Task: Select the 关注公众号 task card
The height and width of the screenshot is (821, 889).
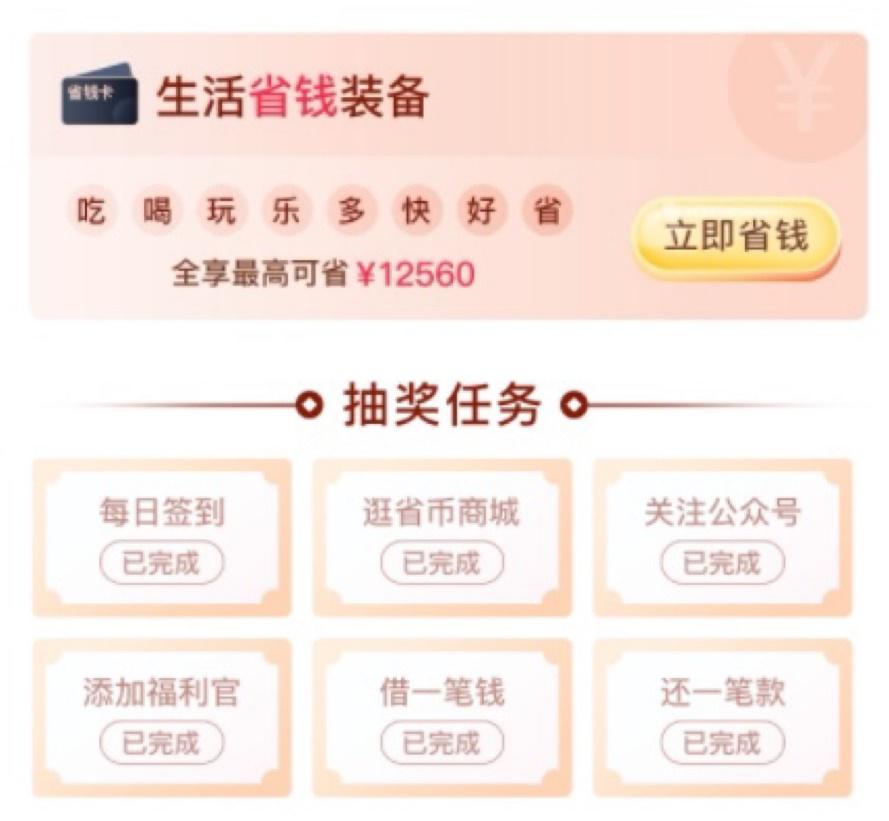Action: [722, 537]
